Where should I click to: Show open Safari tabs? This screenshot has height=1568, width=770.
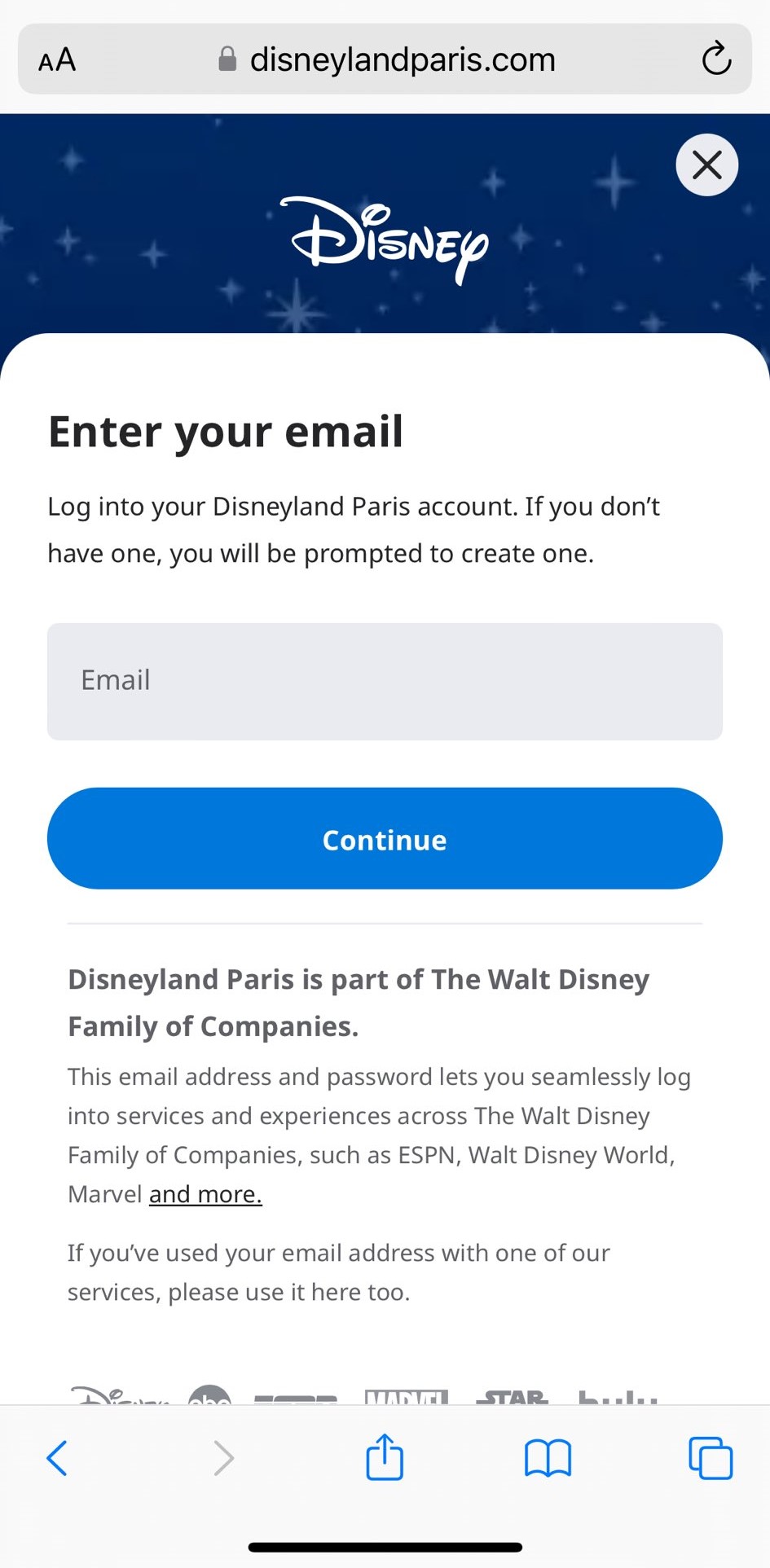click(x=711, y=1458)
